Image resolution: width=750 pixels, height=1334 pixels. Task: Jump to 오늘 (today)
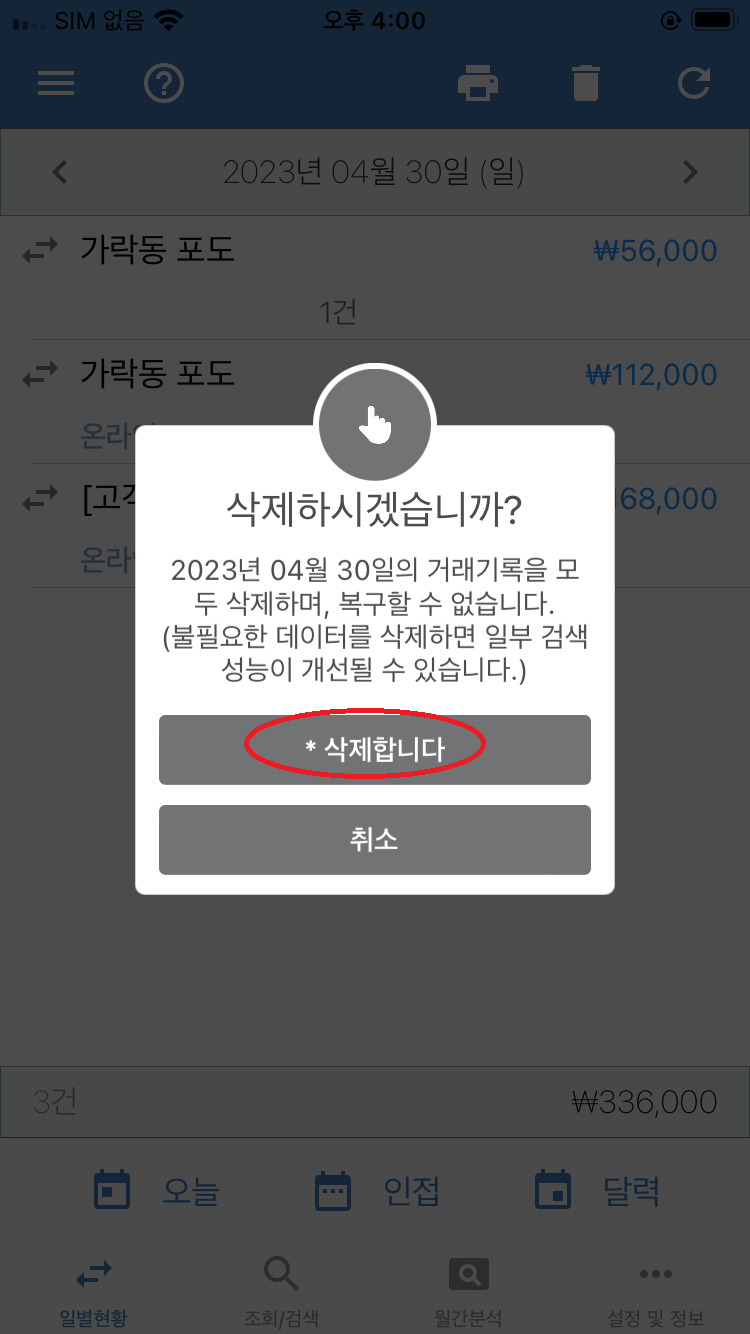(157, 1191)
